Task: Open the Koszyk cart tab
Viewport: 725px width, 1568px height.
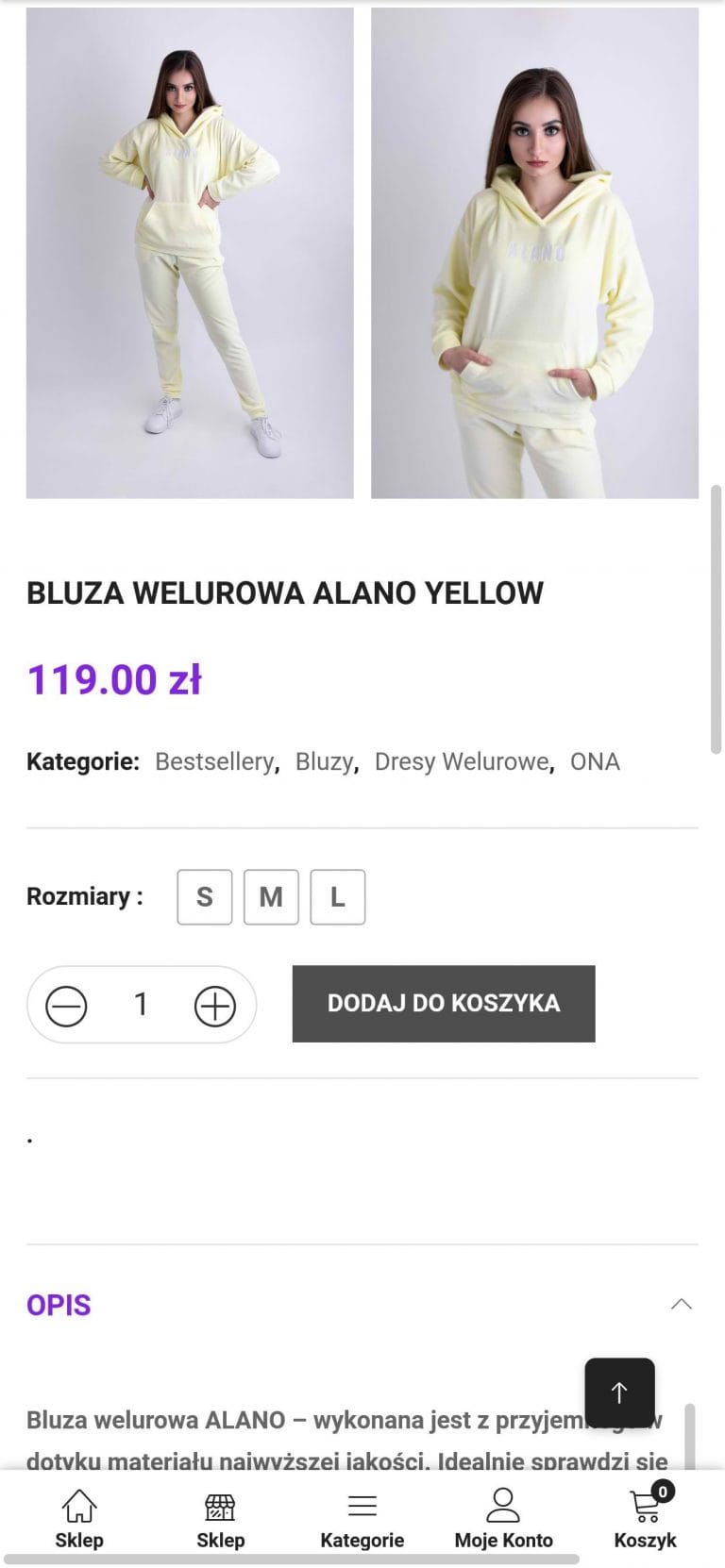Action: click(646, 1518)
